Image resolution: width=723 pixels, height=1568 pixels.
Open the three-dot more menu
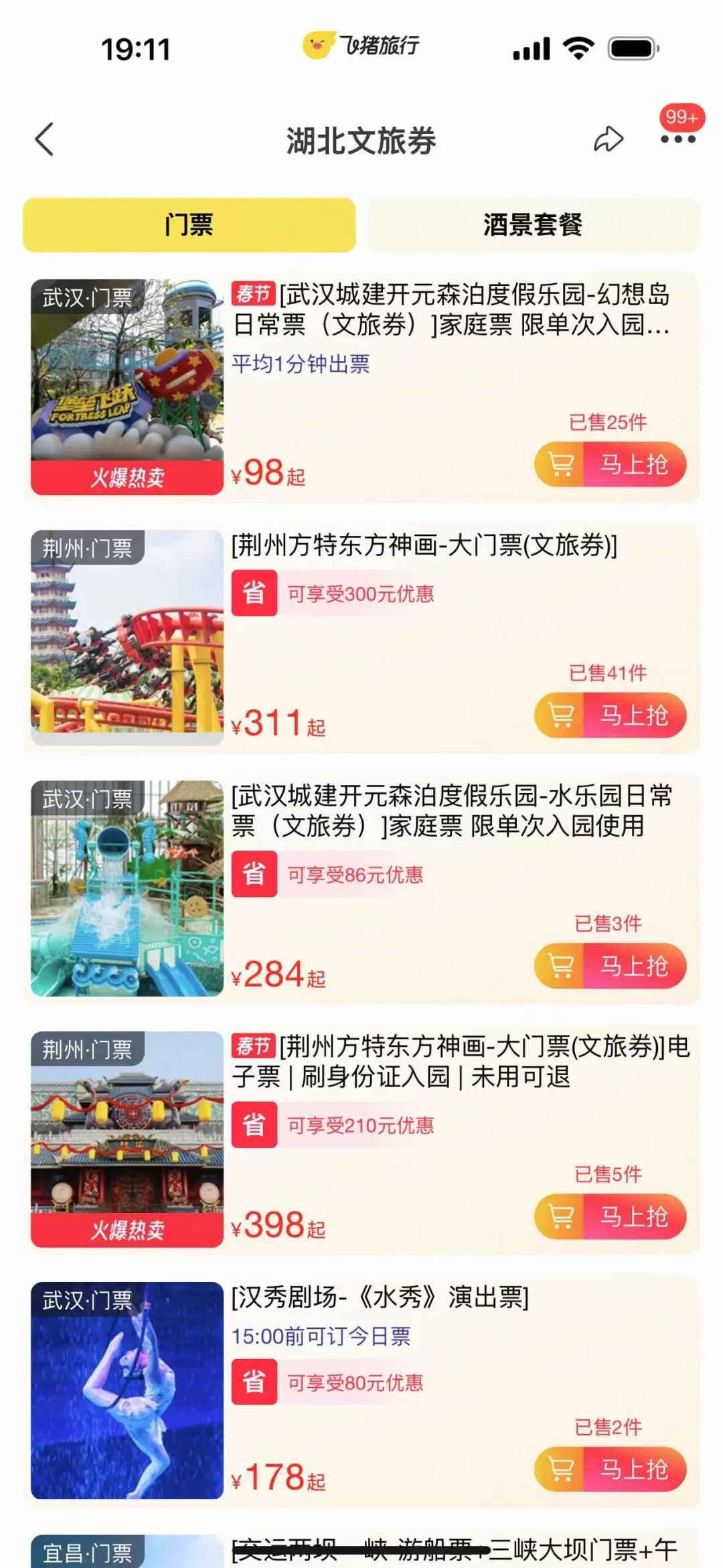677,139
